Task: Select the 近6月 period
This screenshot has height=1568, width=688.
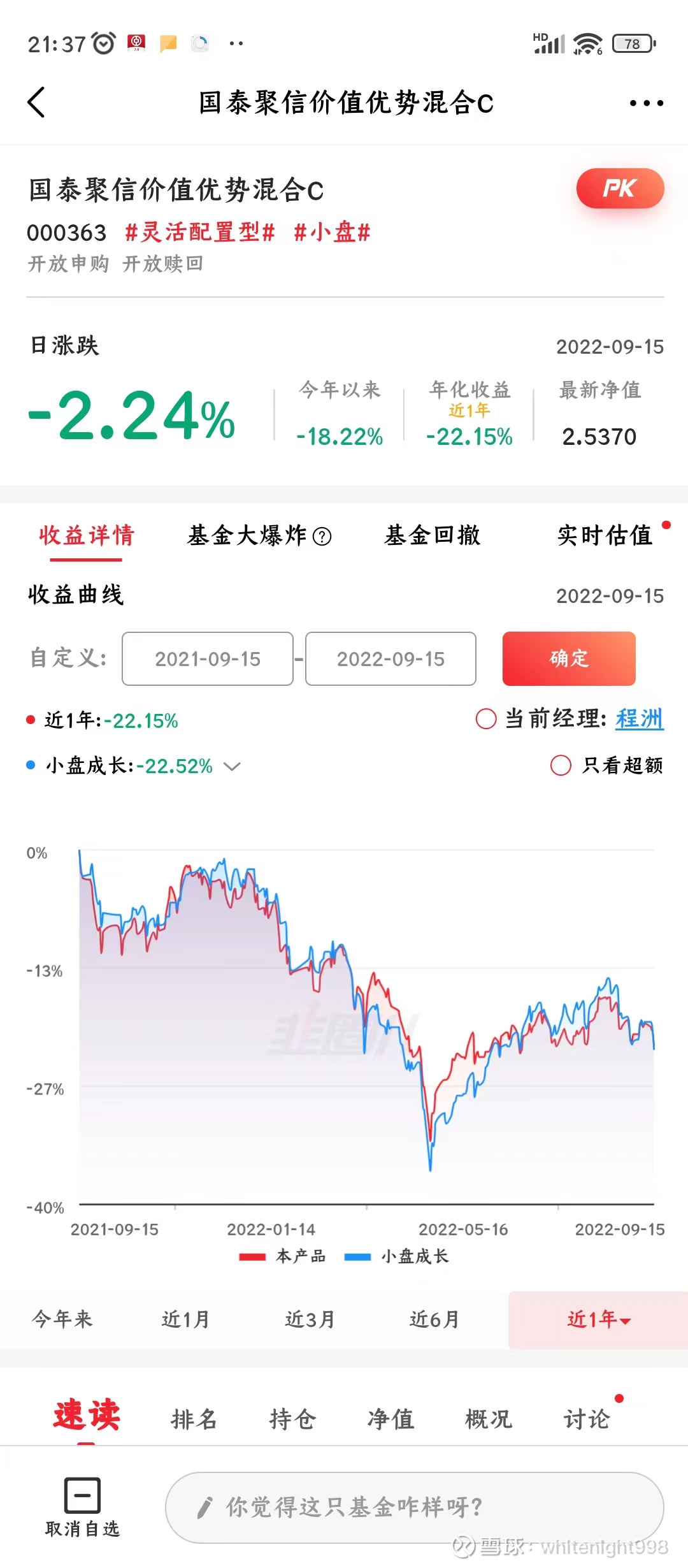Action: tap(434, 1319)
